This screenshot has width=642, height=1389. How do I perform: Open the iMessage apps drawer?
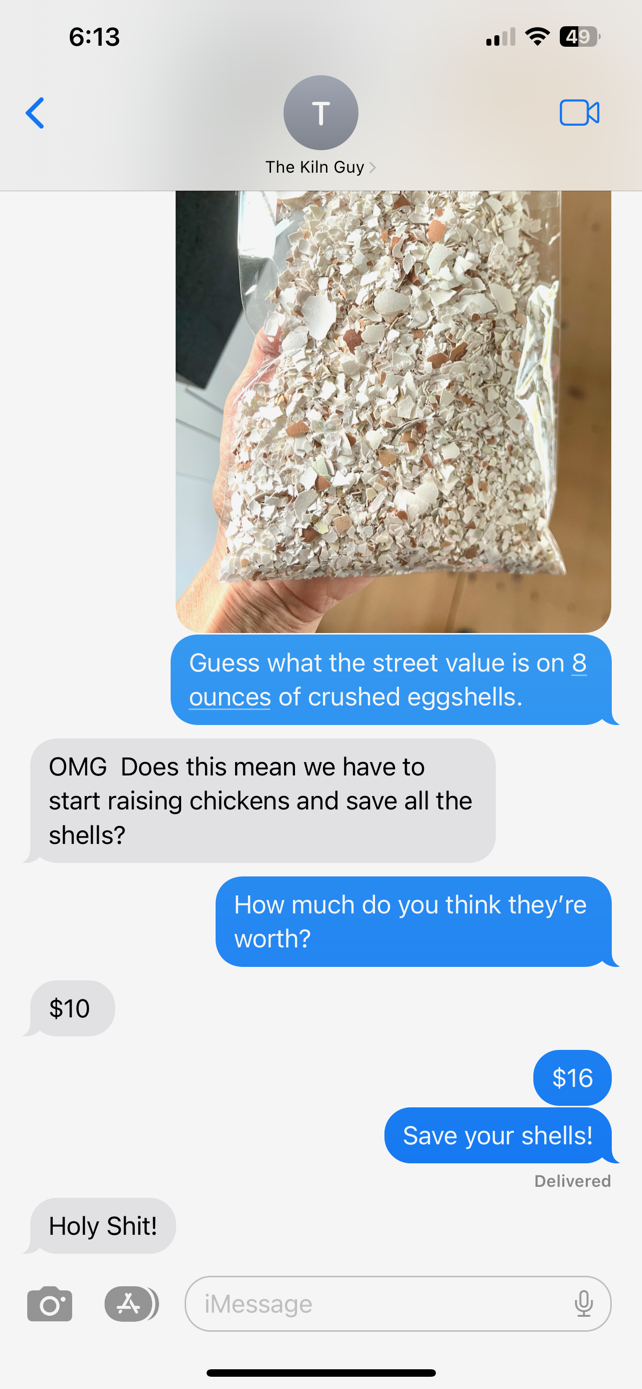point(130,1304)
